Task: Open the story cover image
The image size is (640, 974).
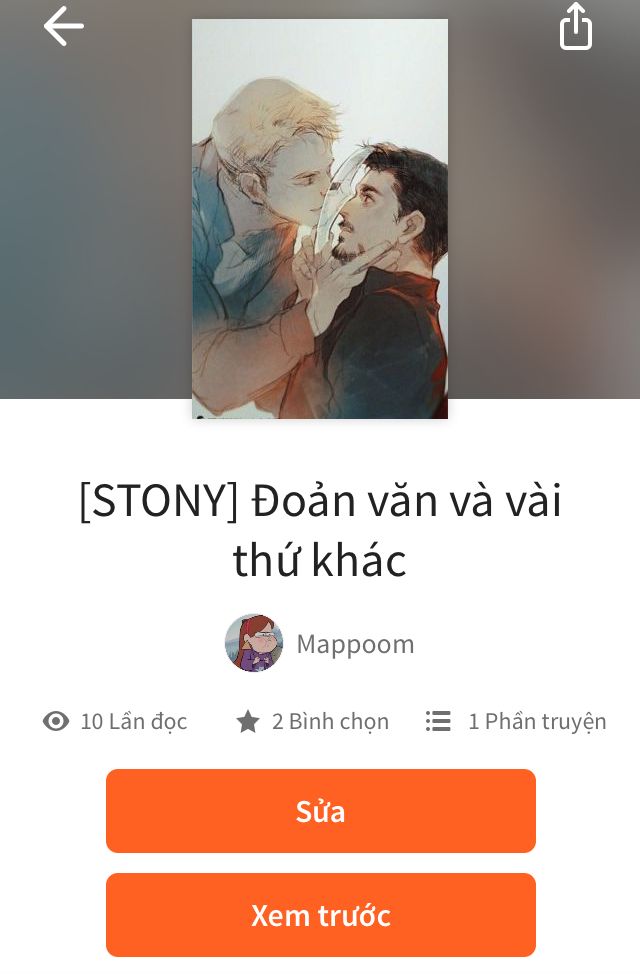Action: tap(320, 218)
